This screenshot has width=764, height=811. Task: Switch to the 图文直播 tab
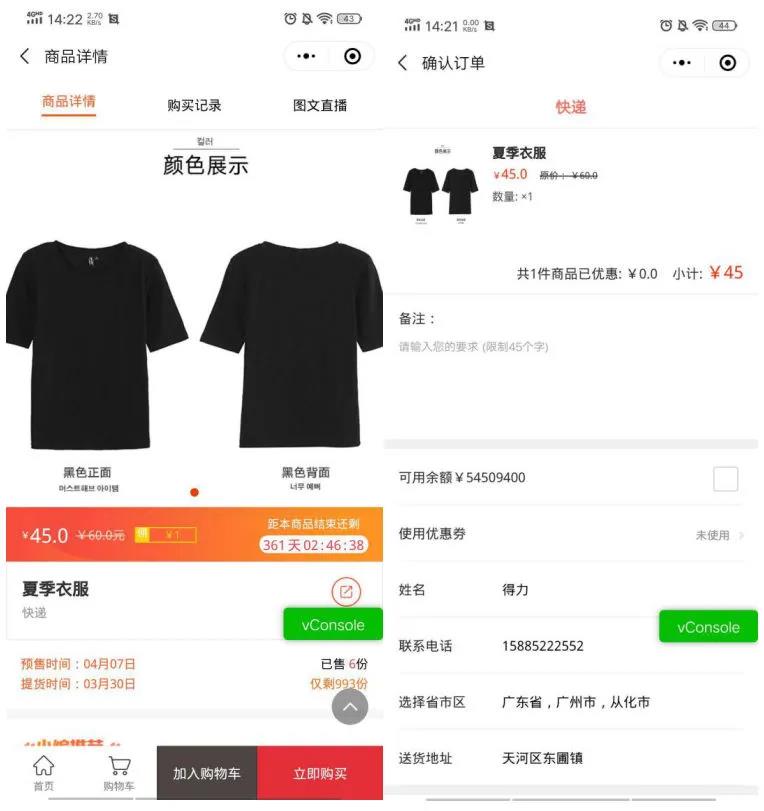pos(320,105)
